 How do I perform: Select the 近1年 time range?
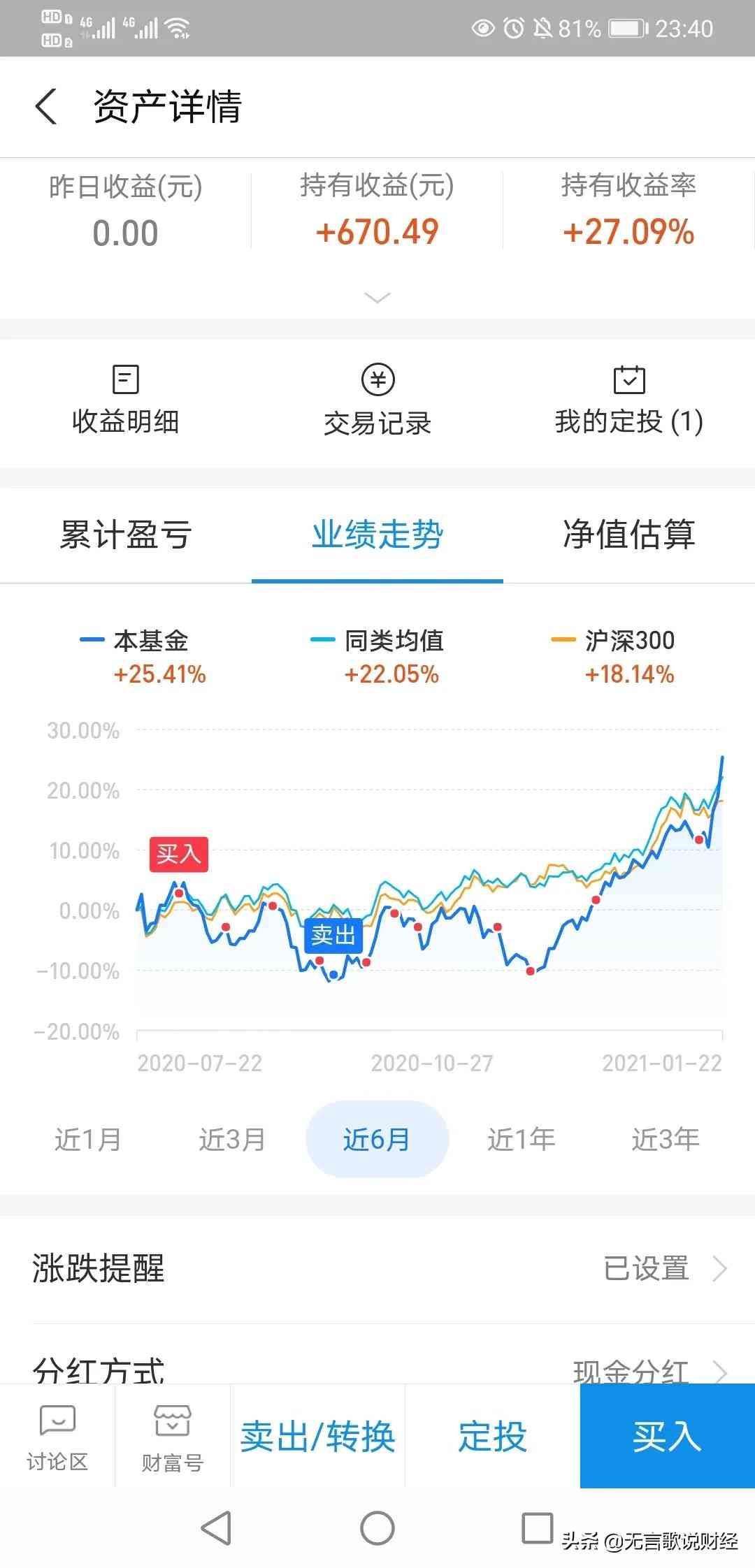click(521, 1139)
